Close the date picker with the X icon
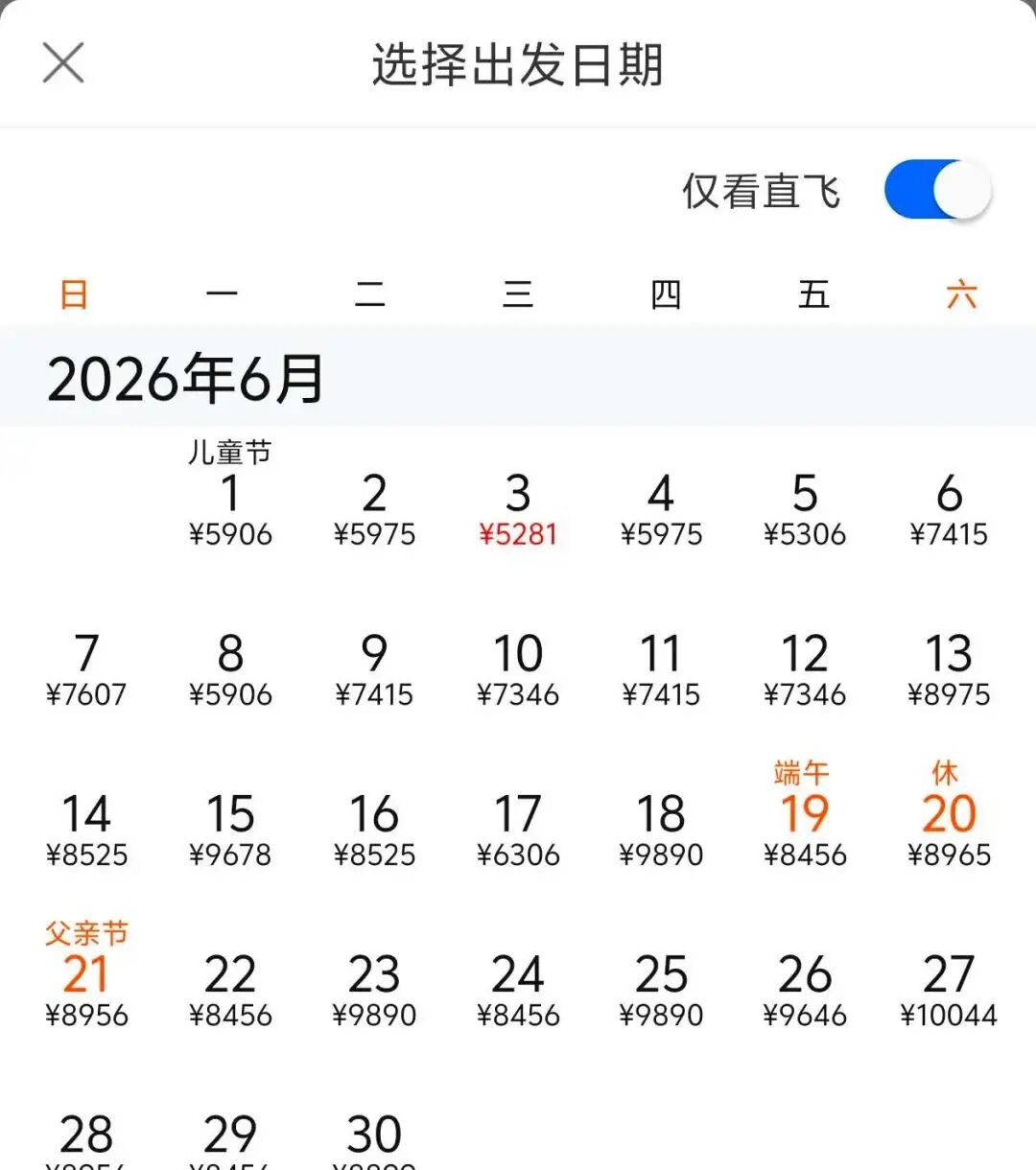 tap(63, 61)
